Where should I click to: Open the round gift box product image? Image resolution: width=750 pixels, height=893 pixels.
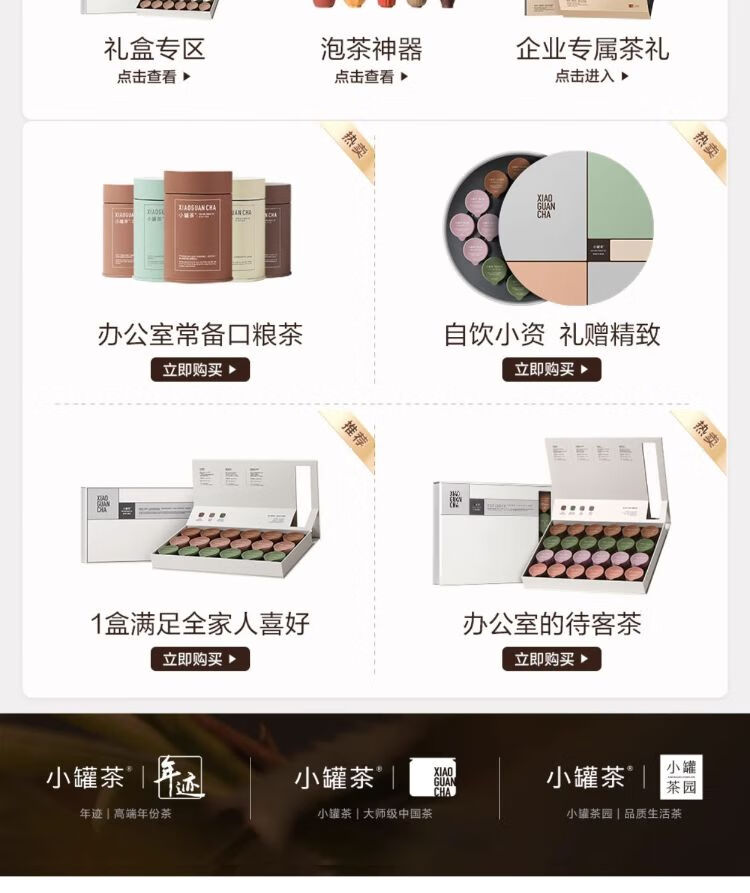(549, 228)
